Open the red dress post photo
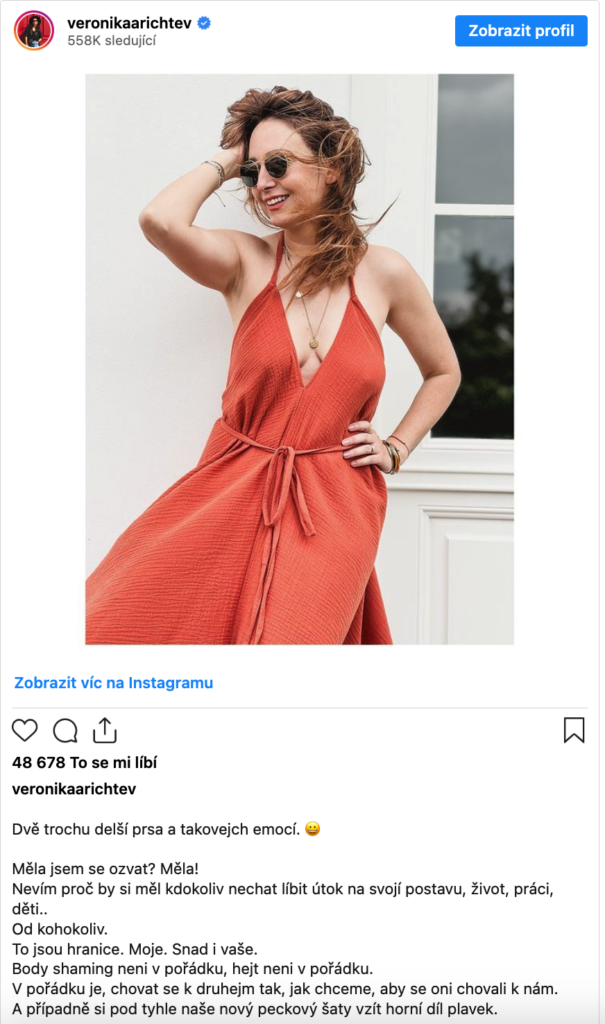The height and width of the screenshot is (1024, 605). pos(299,359)
